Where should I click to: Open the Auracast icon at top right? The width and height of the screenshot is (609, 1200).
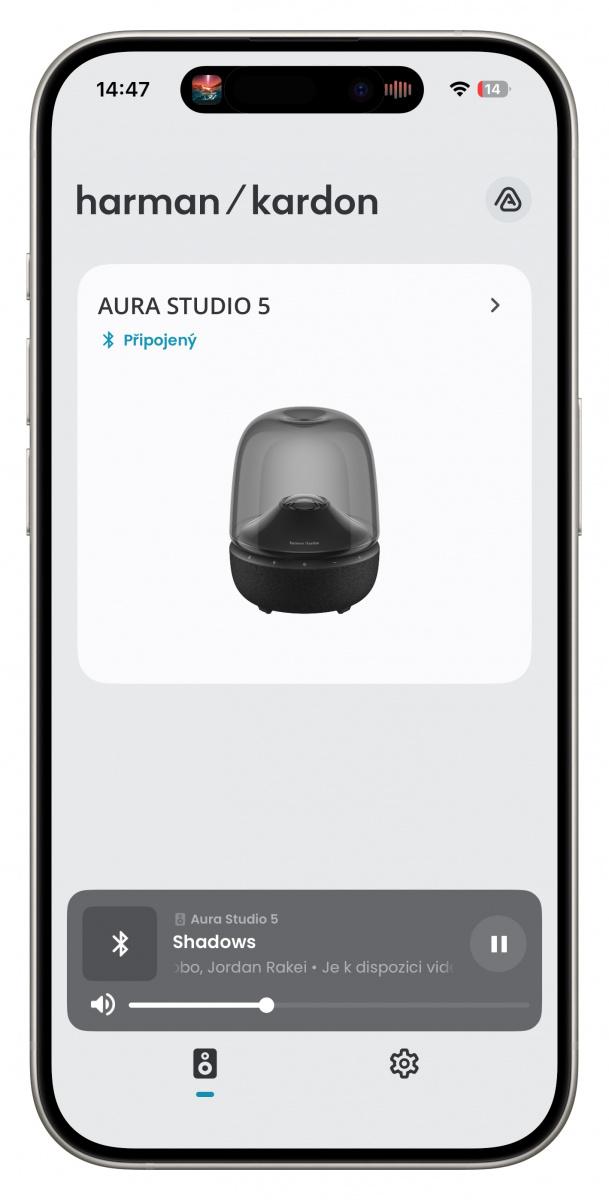[508, 200]
